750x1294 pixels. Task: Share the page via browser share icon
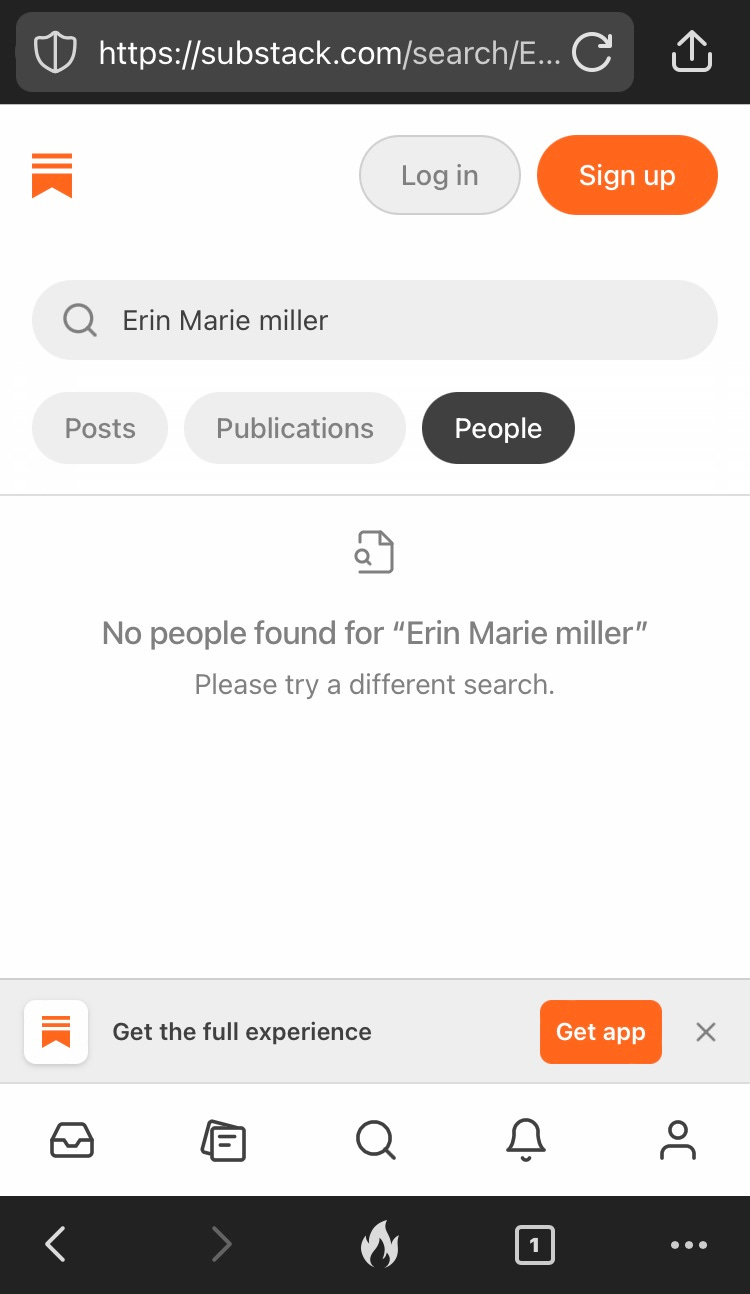click(x=691, y=52)
